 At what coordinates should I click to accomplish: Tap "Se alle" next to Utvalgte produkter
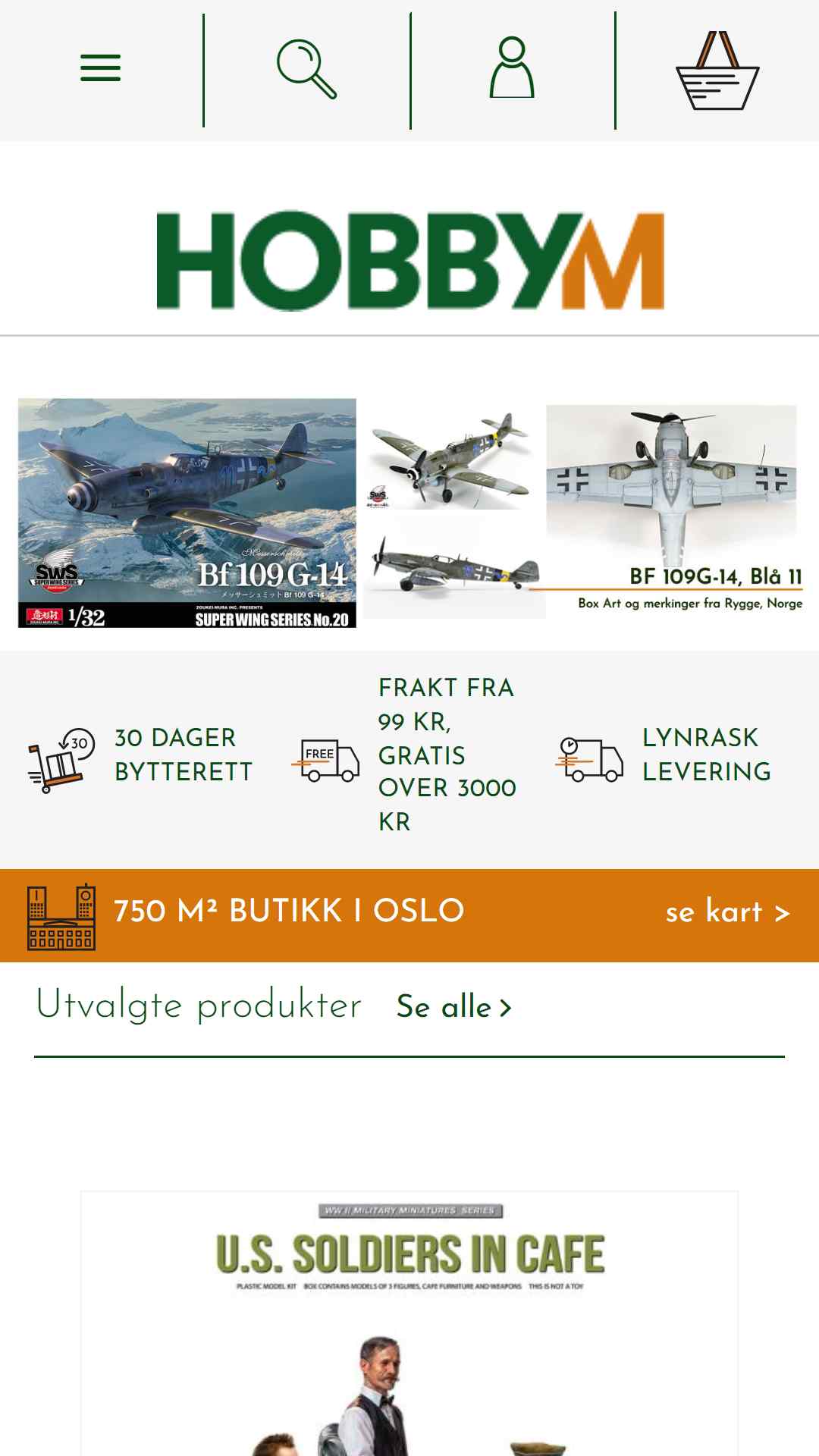click(x=453, y=1006)
